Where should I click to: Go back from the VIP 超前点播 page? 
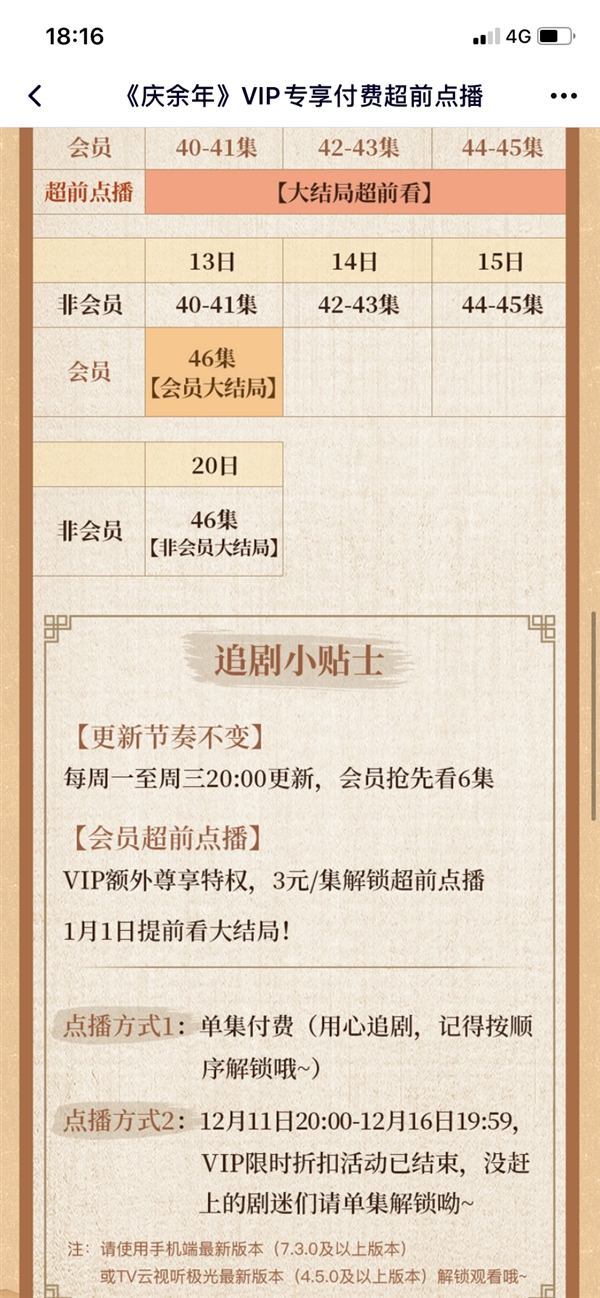coord(35,96)
